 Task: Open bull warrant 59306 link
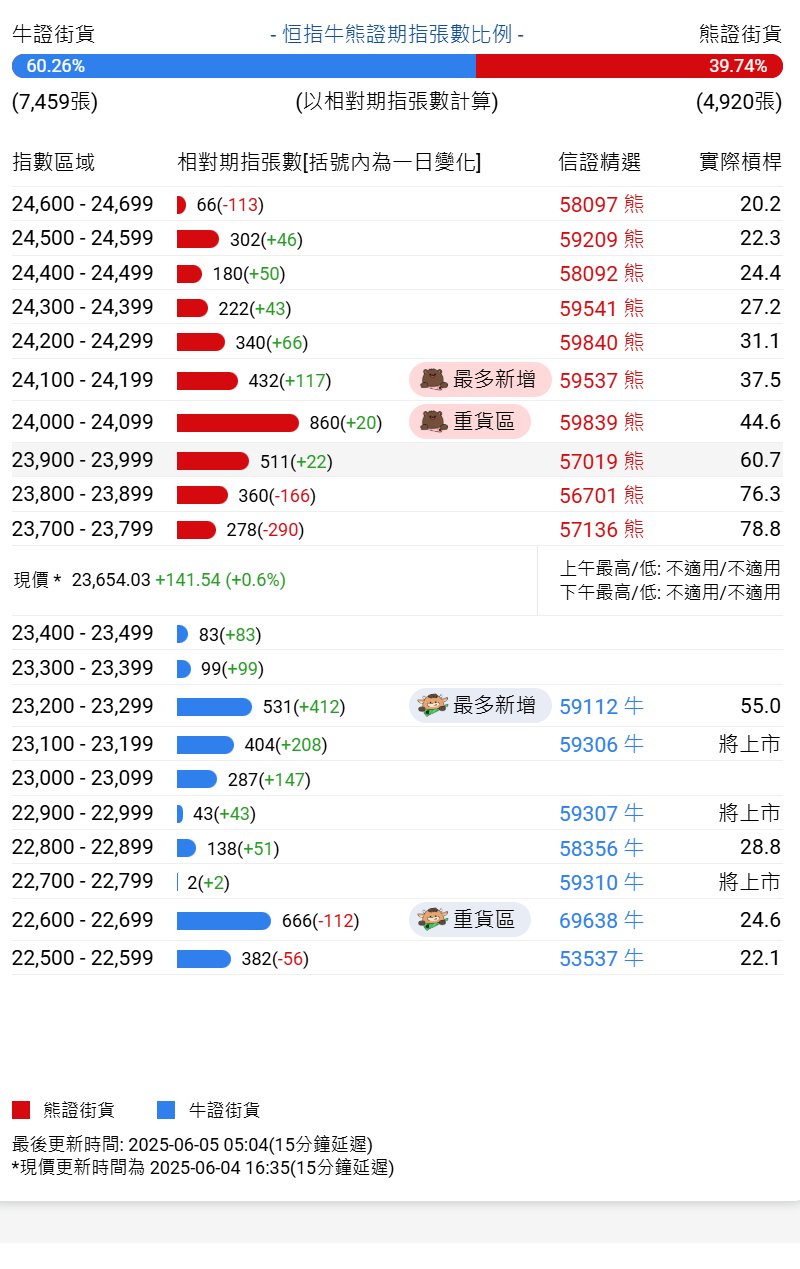601,744
